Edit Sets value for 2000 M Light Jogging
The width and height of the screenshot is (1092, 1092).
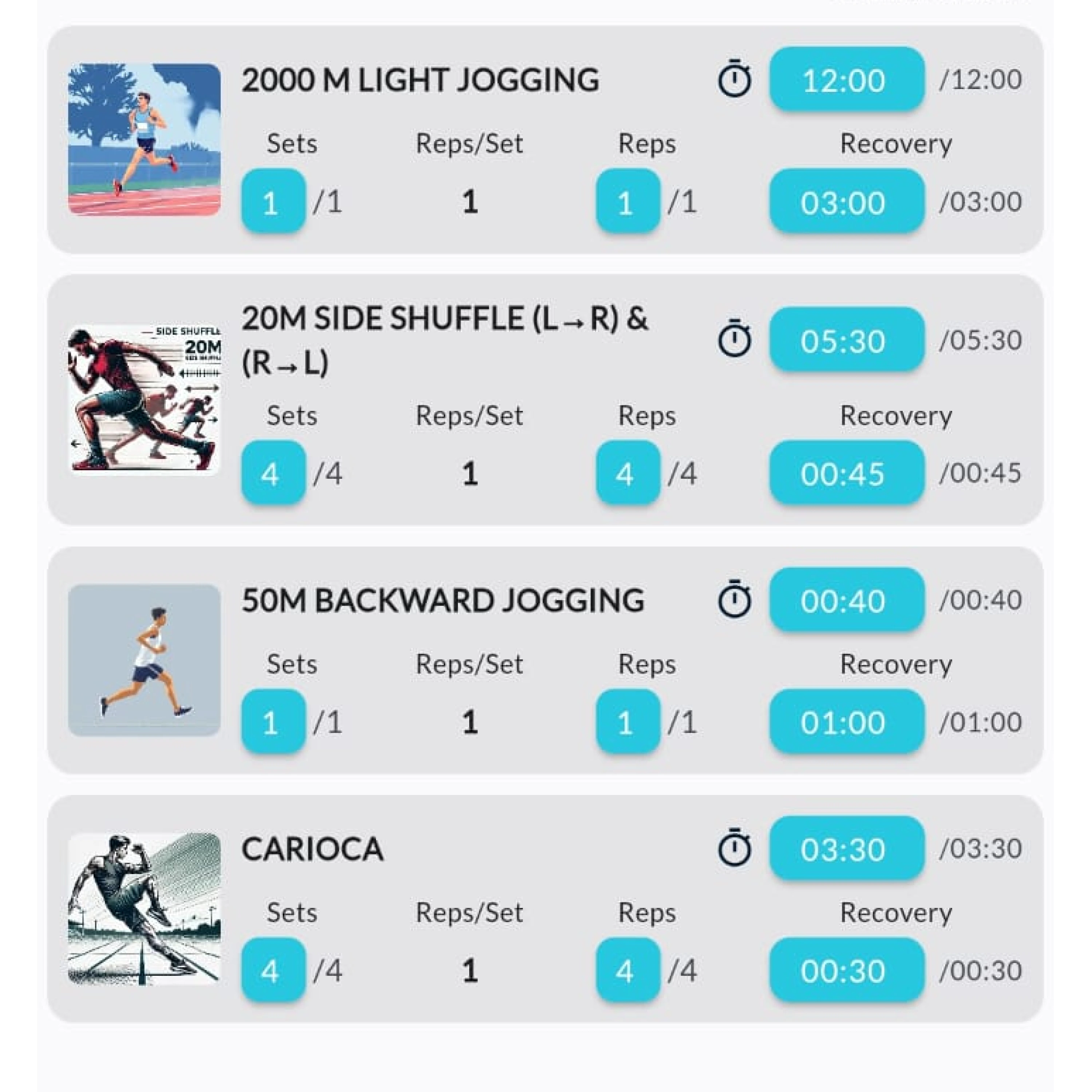pos(273,202)
